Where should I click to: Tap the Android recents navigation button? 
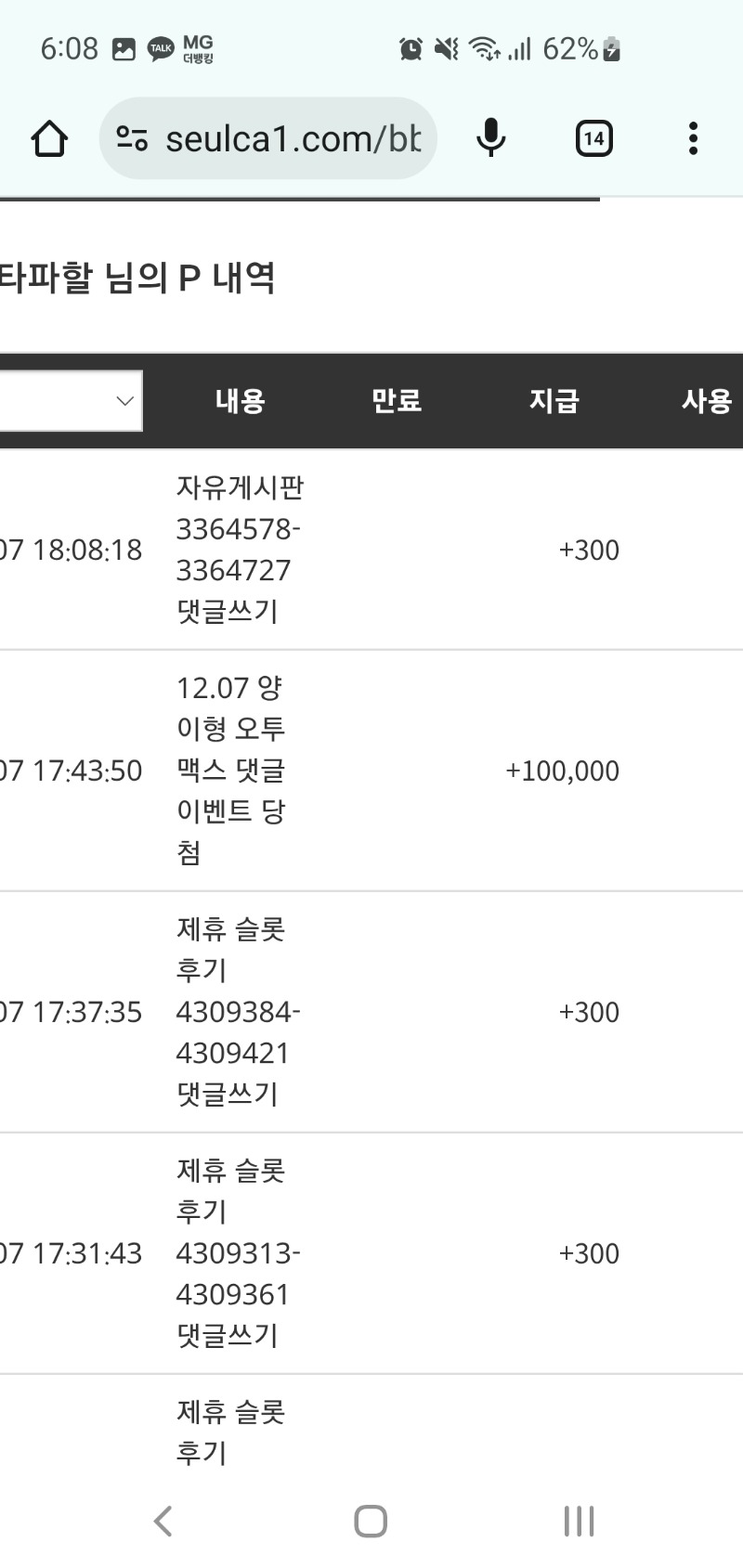tap(578, 1521)
